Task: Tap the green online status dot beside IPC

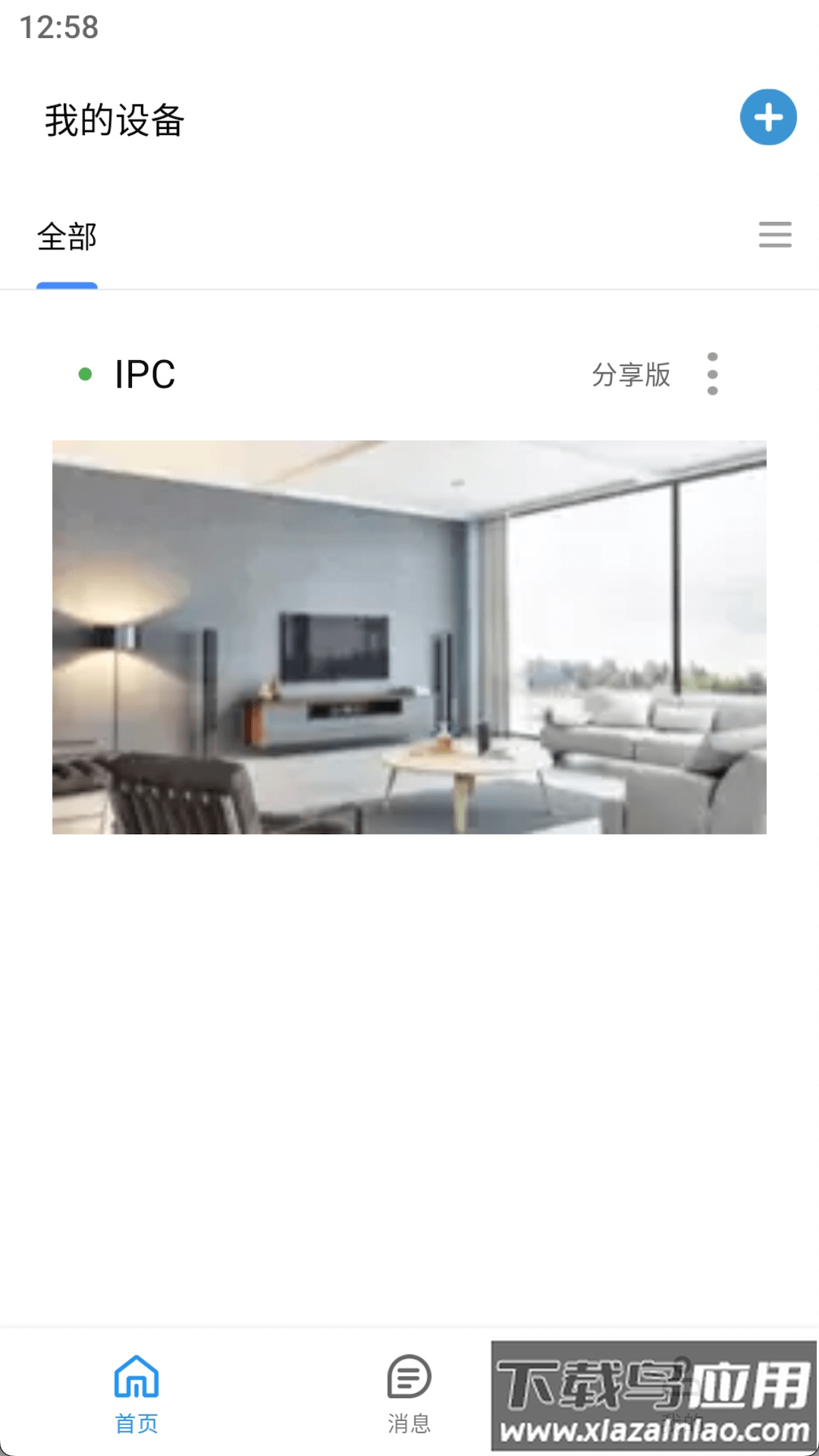Action: (85, 373)
